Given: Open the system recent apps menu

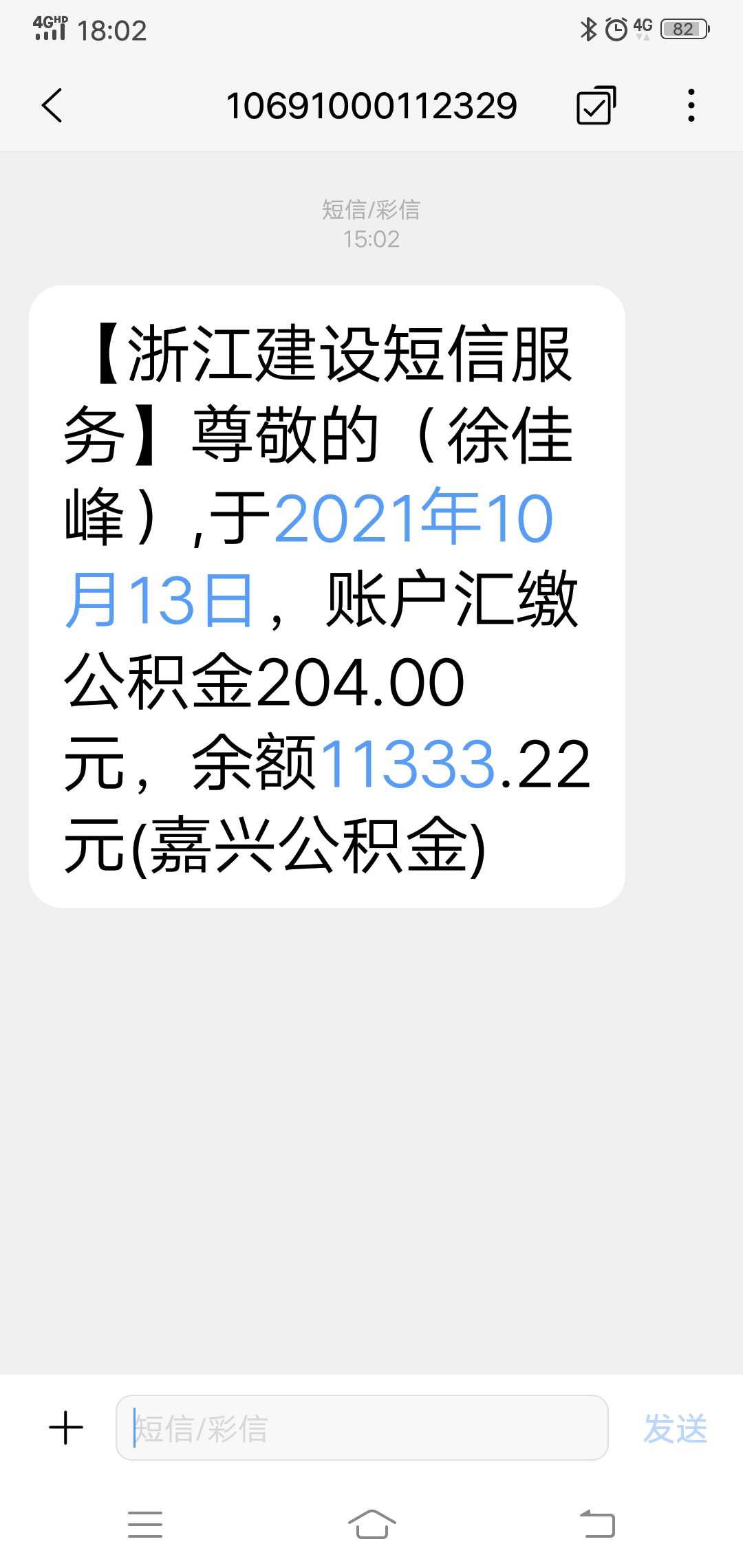Looking at the screenshot, I should [x=145, y=1525].
